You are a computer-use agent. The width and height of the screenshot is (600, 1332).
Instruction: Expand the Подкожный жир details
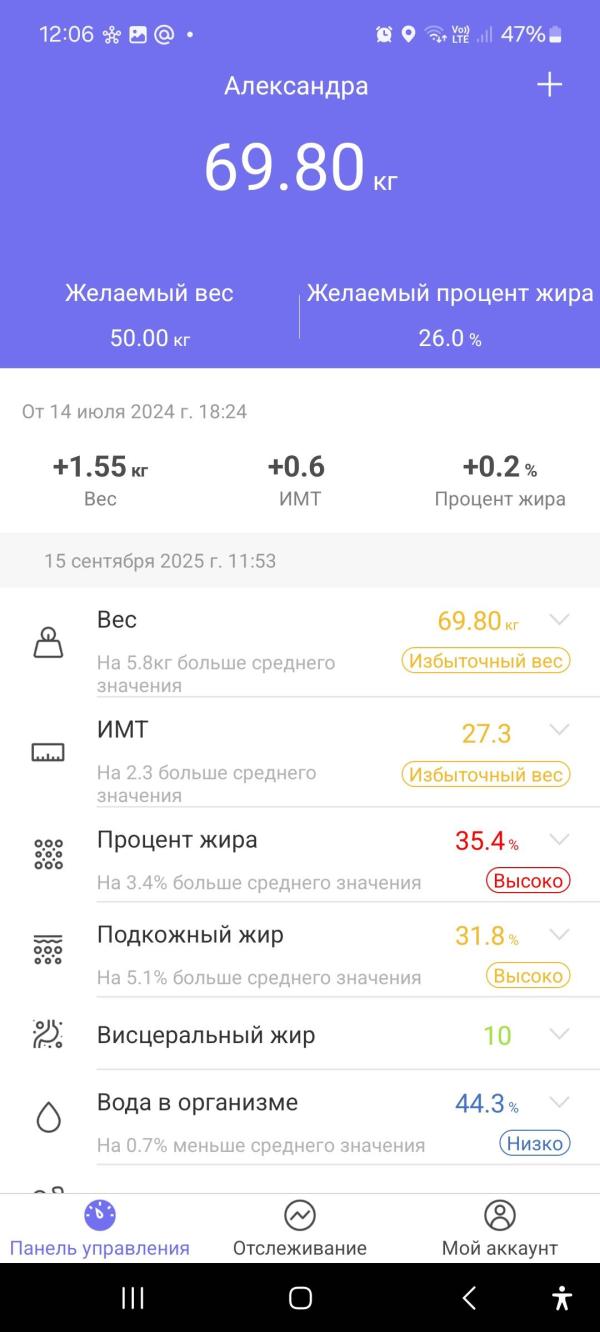(560, 934)
